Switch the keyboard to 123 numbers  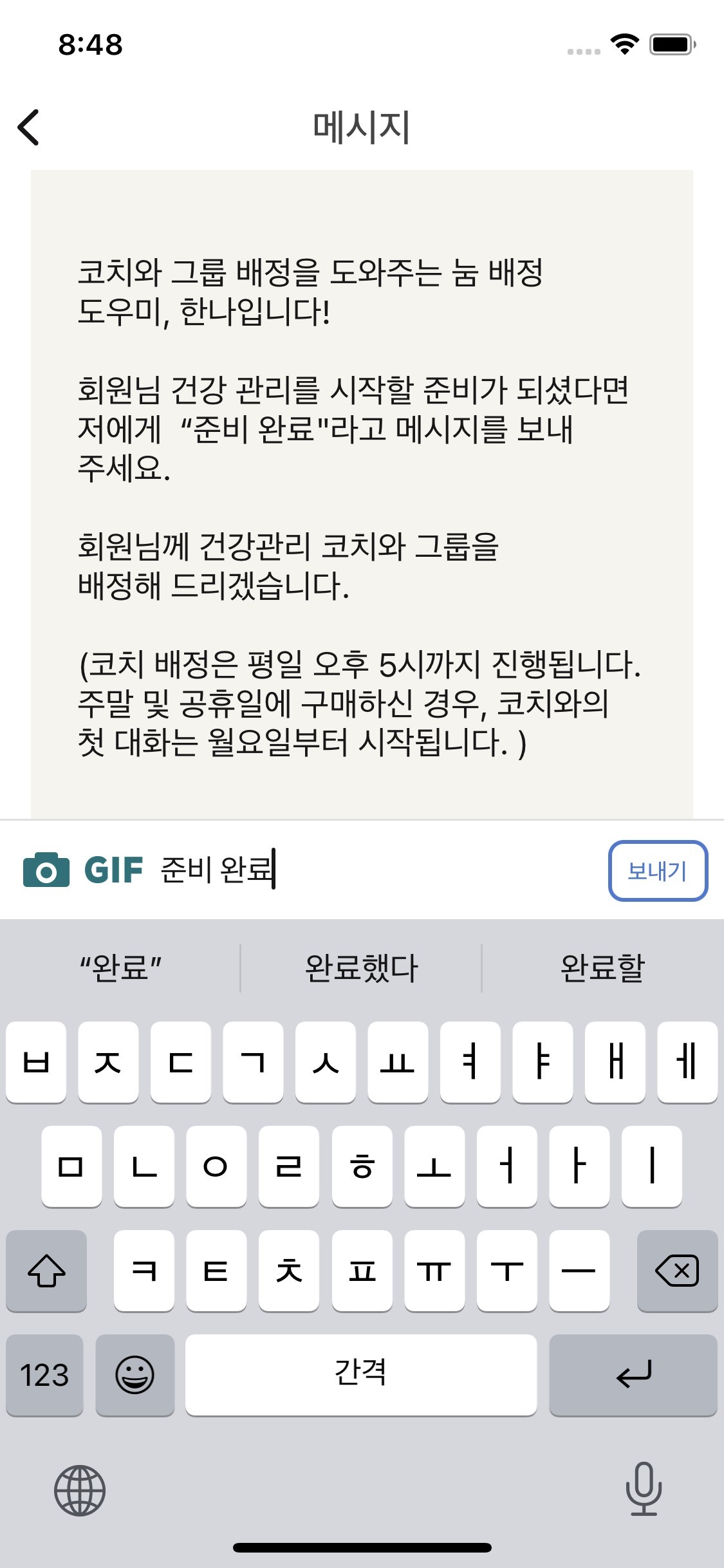tap(44, 1374)
